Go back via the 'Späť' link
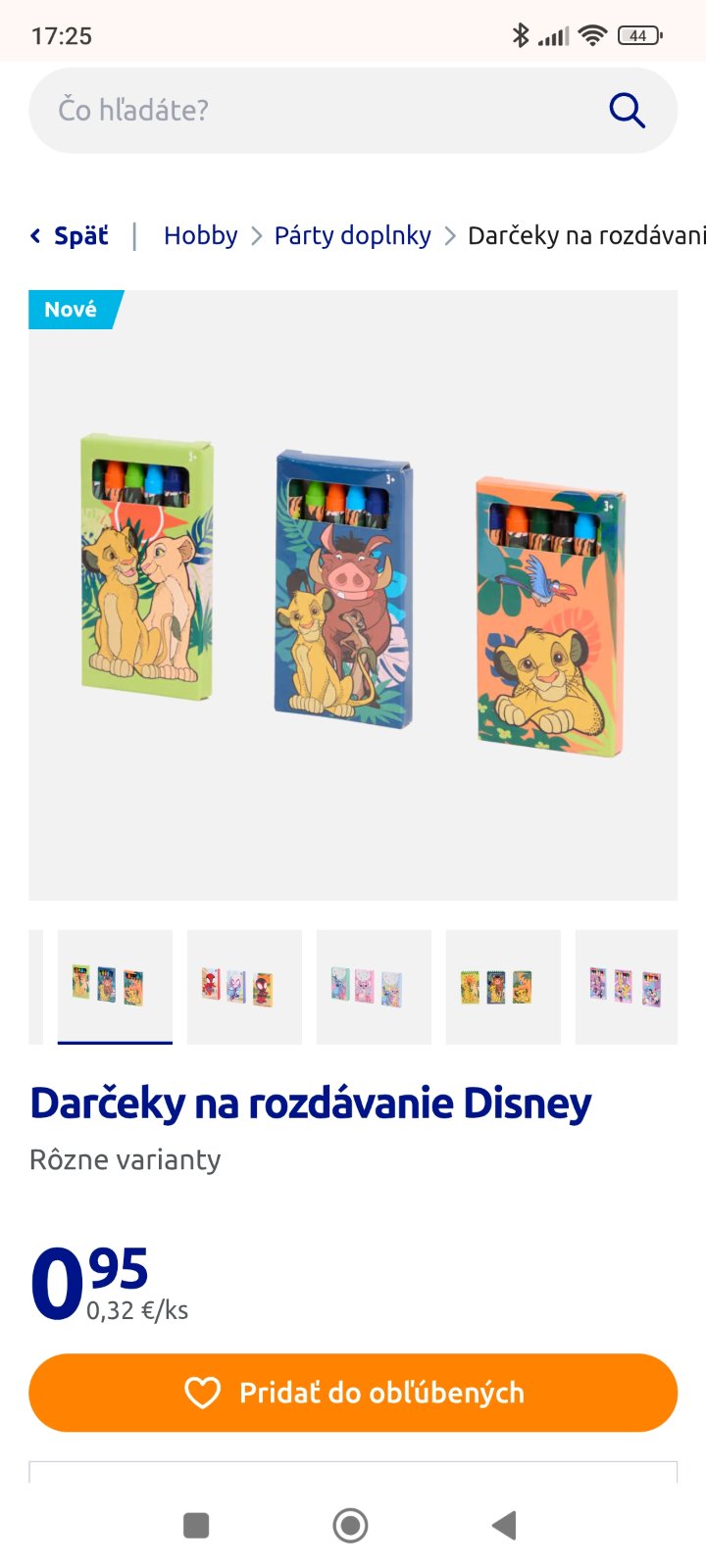The image size is (706, 1568). tap(71, 236)
